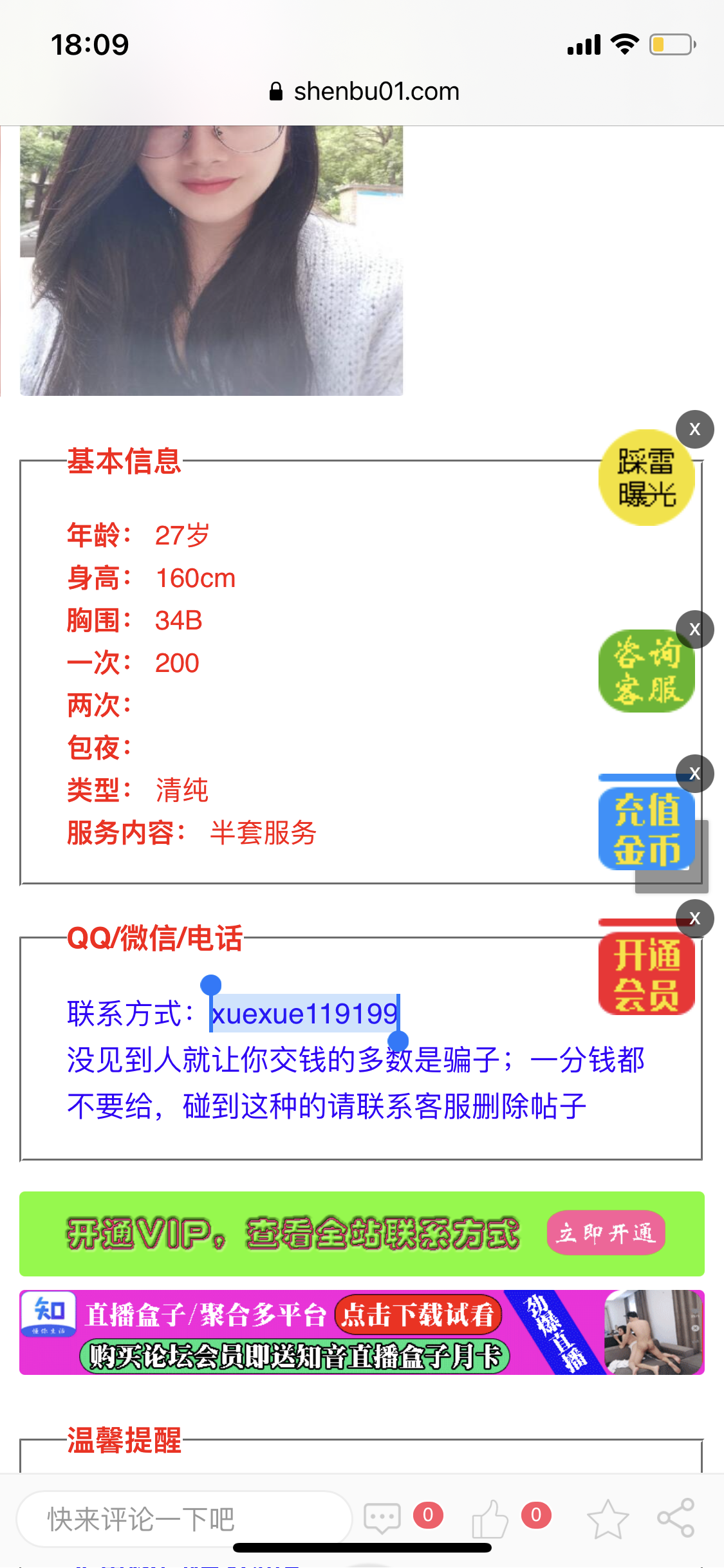Screen dimensions: 724x1568
Task: Tap 立即开通 on the VIP banner
Action: coord(606,1233)
